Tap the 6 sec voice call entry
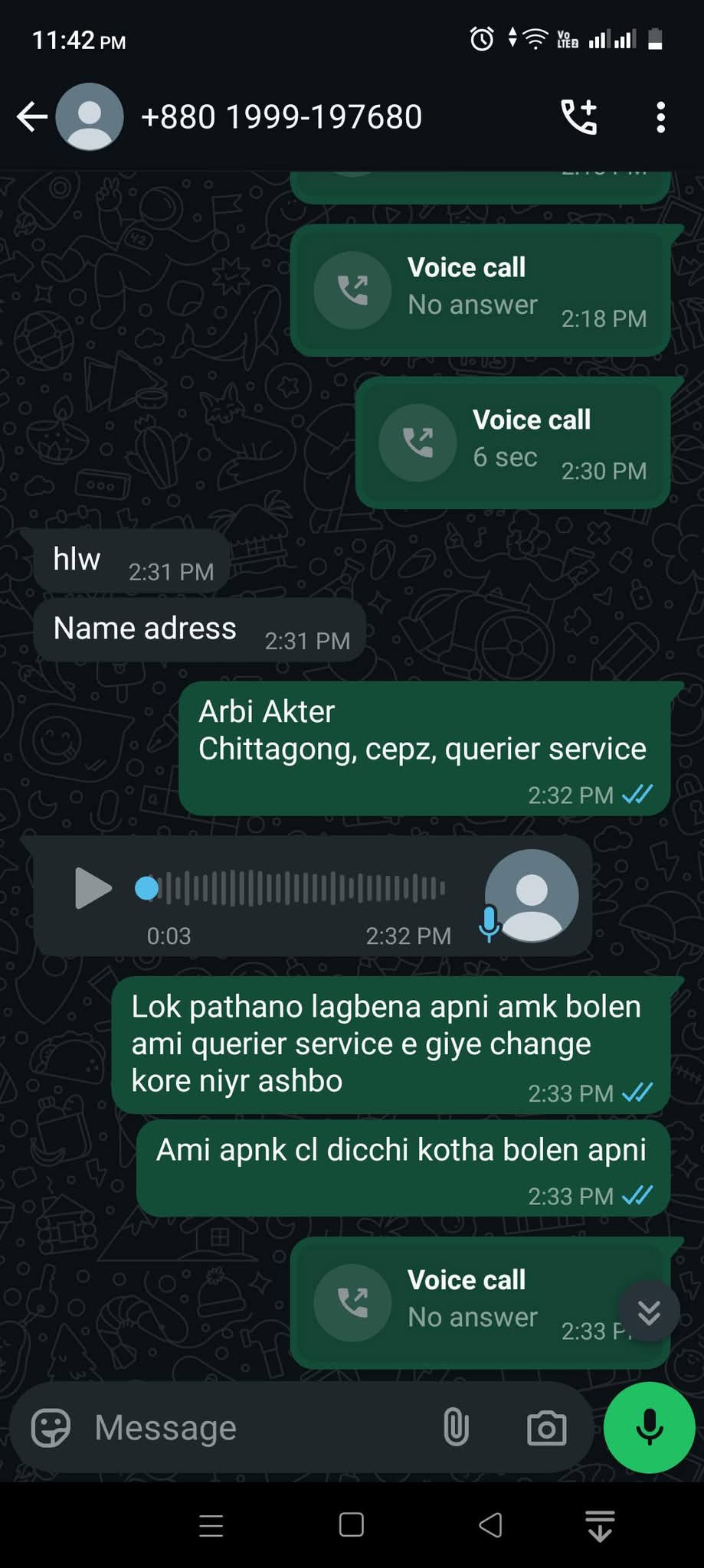This screenshot has width=704, height=1568. tap(512, 443)
